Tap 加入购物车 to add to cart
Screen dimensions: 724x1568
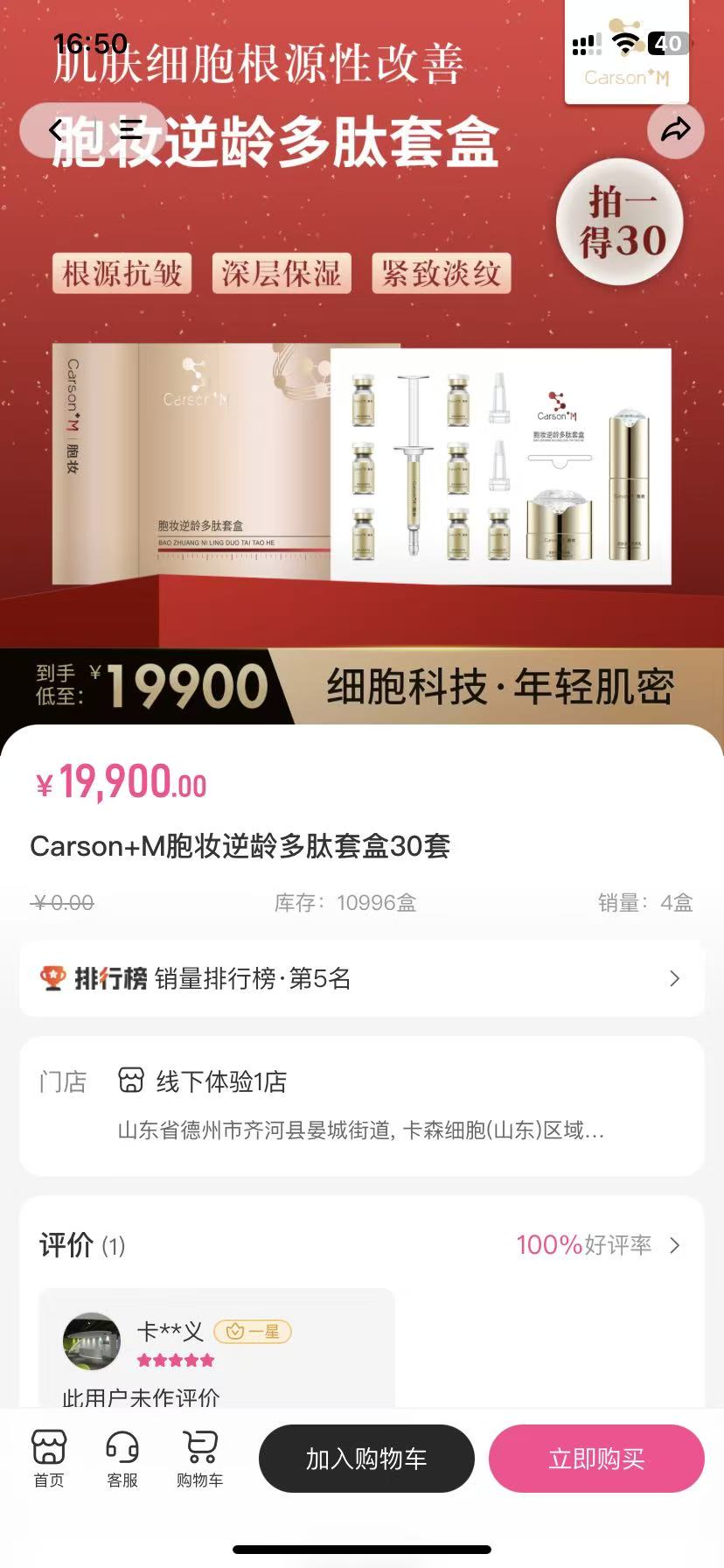366,1459
